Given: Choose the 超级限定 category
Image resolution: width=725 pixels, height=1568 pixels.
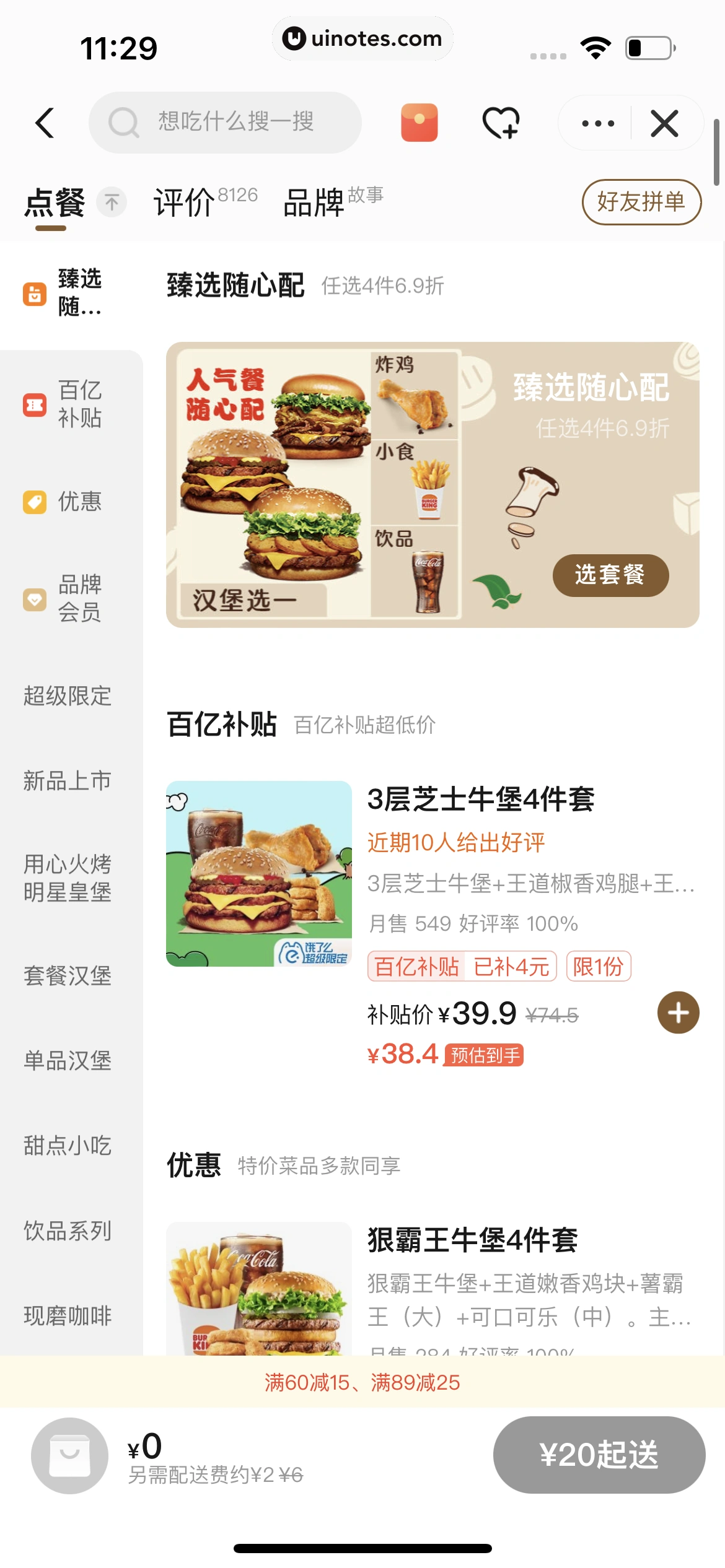Looking at the screenshot, I should click(68, 696).
